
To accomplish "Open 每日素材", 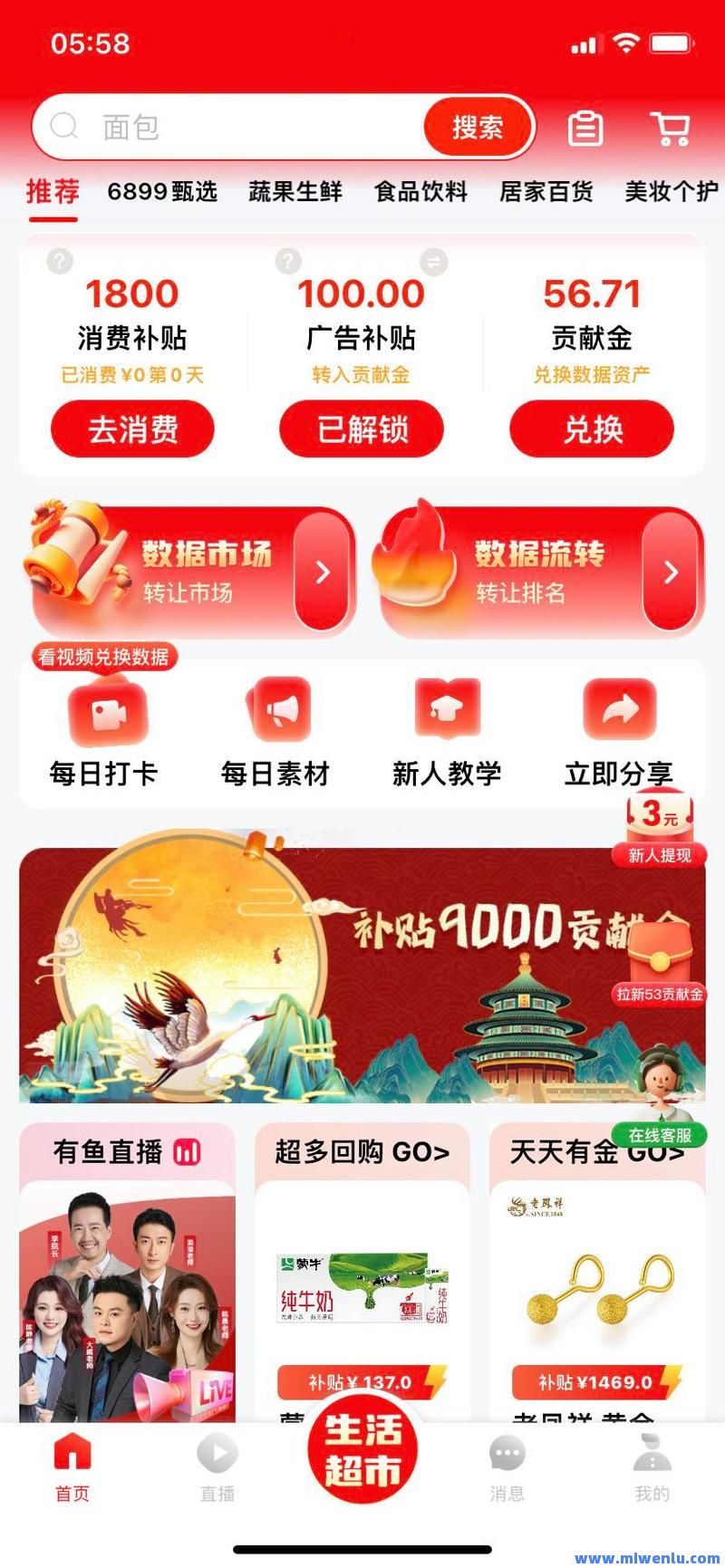I will tap(275, 734).
